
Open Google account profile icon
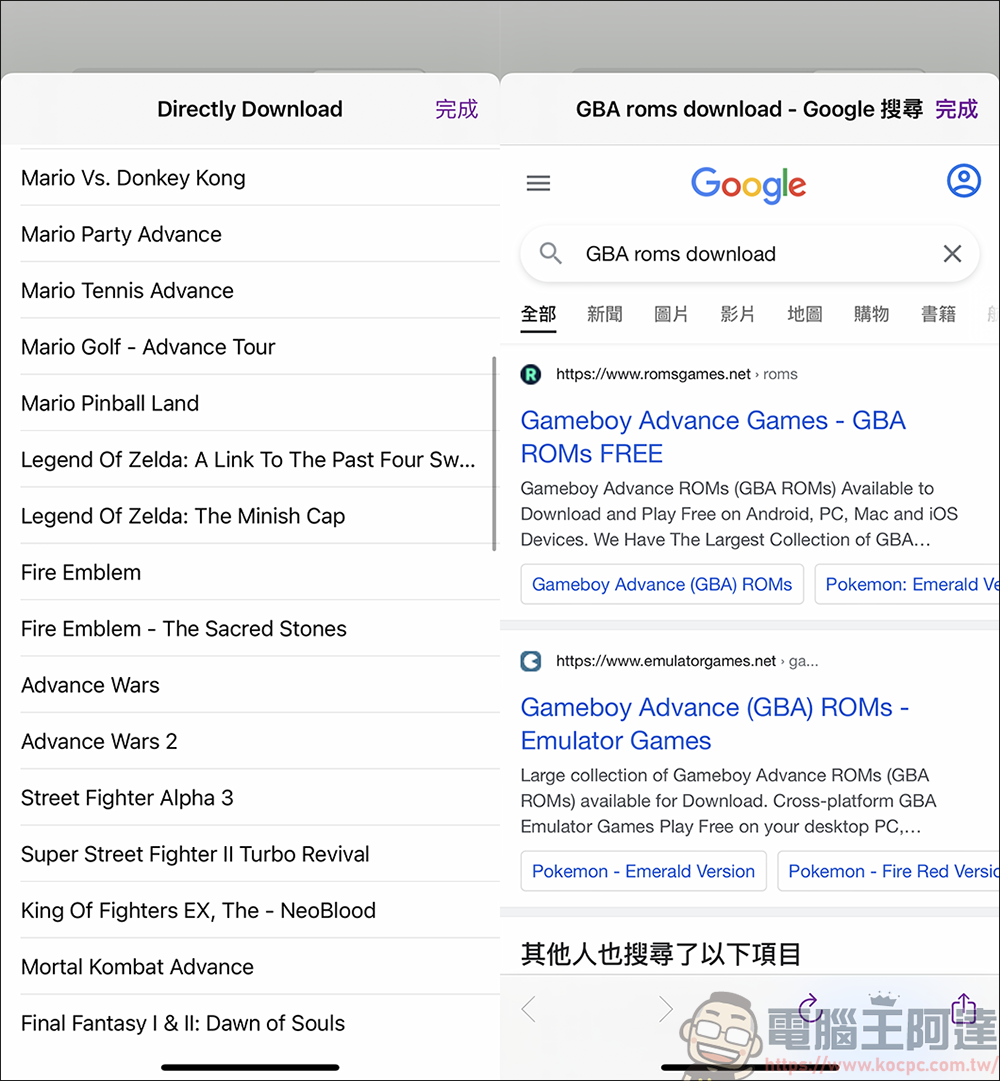point(963,181)
